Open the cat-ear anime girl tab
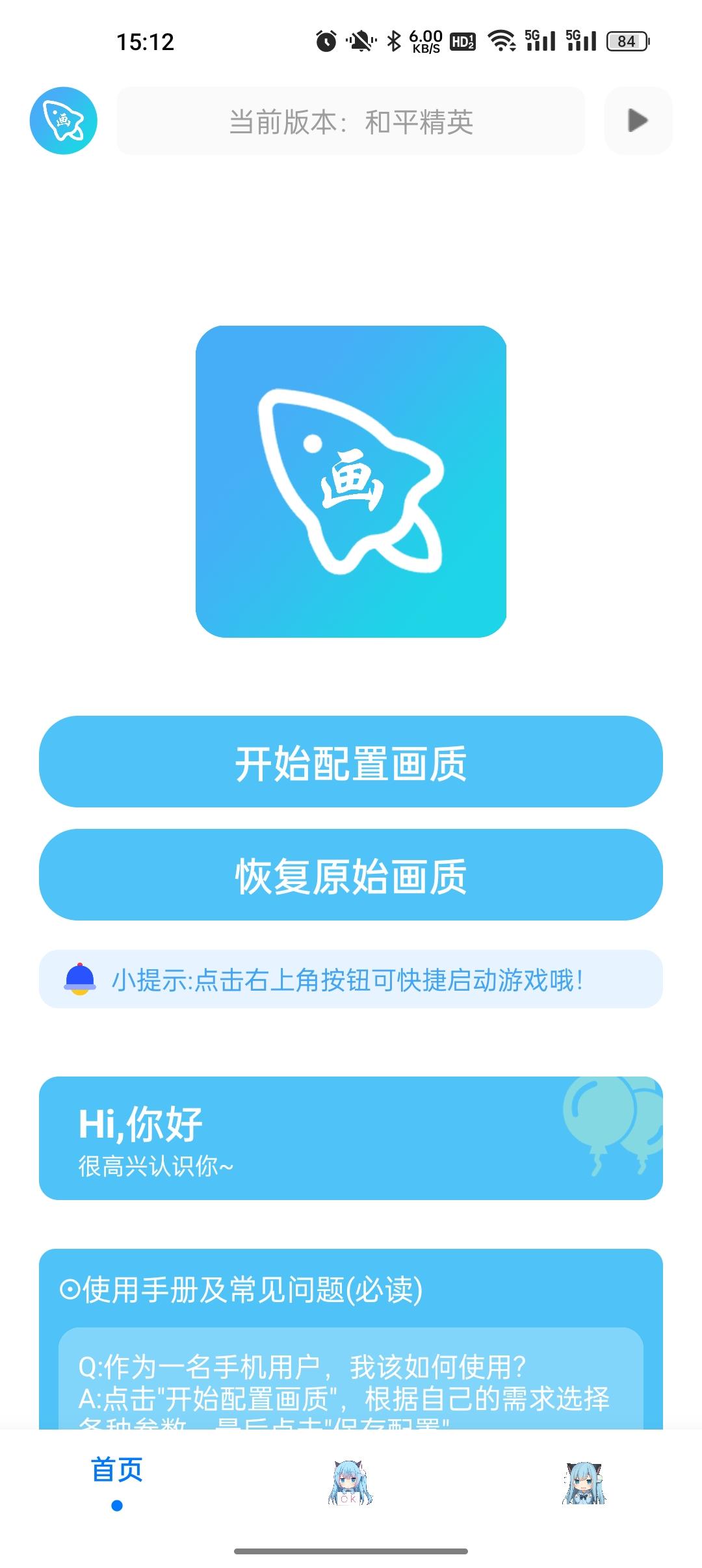 (x=584, y=1483)
